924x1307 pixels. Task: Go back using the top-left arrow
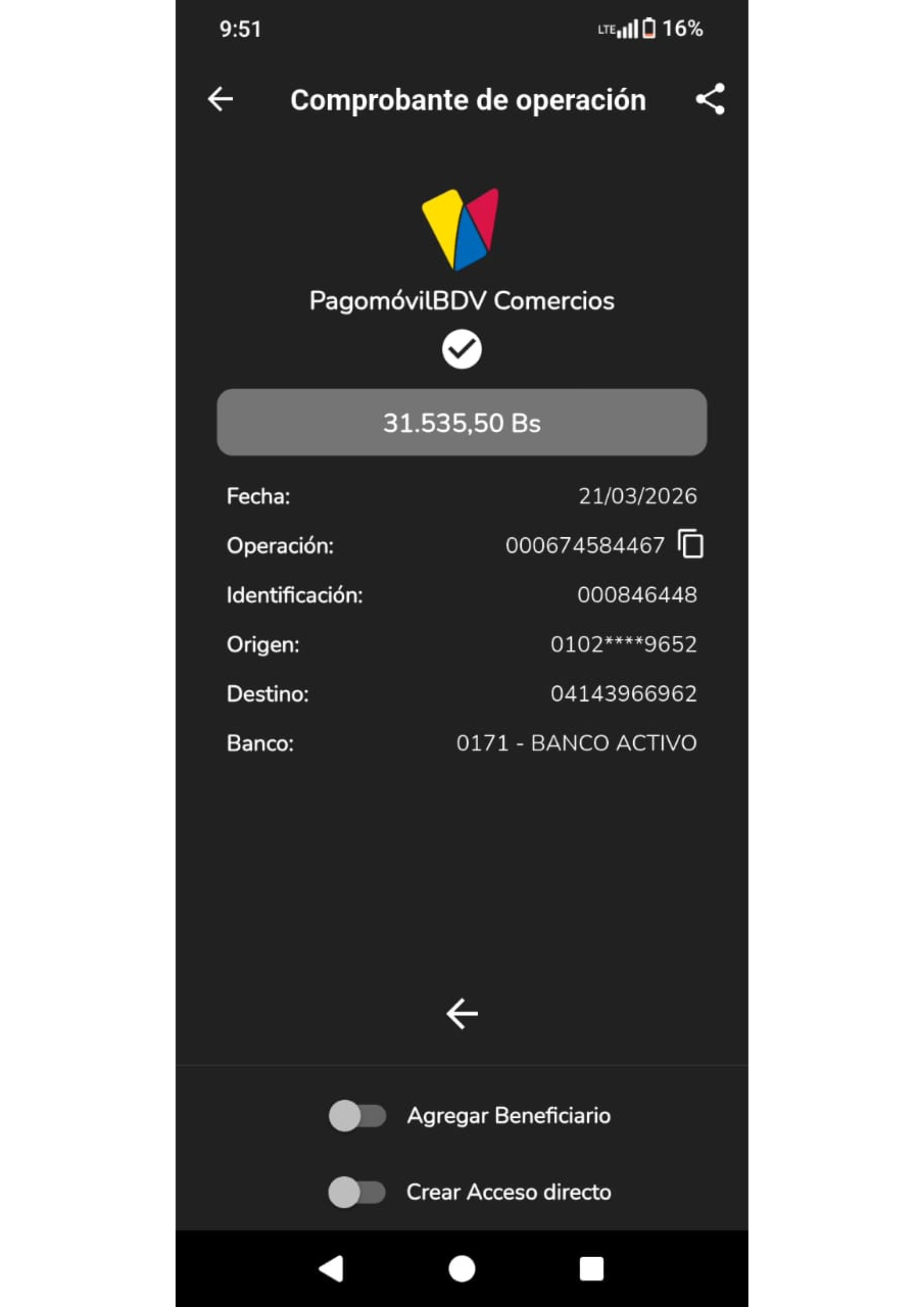point(220,100)
